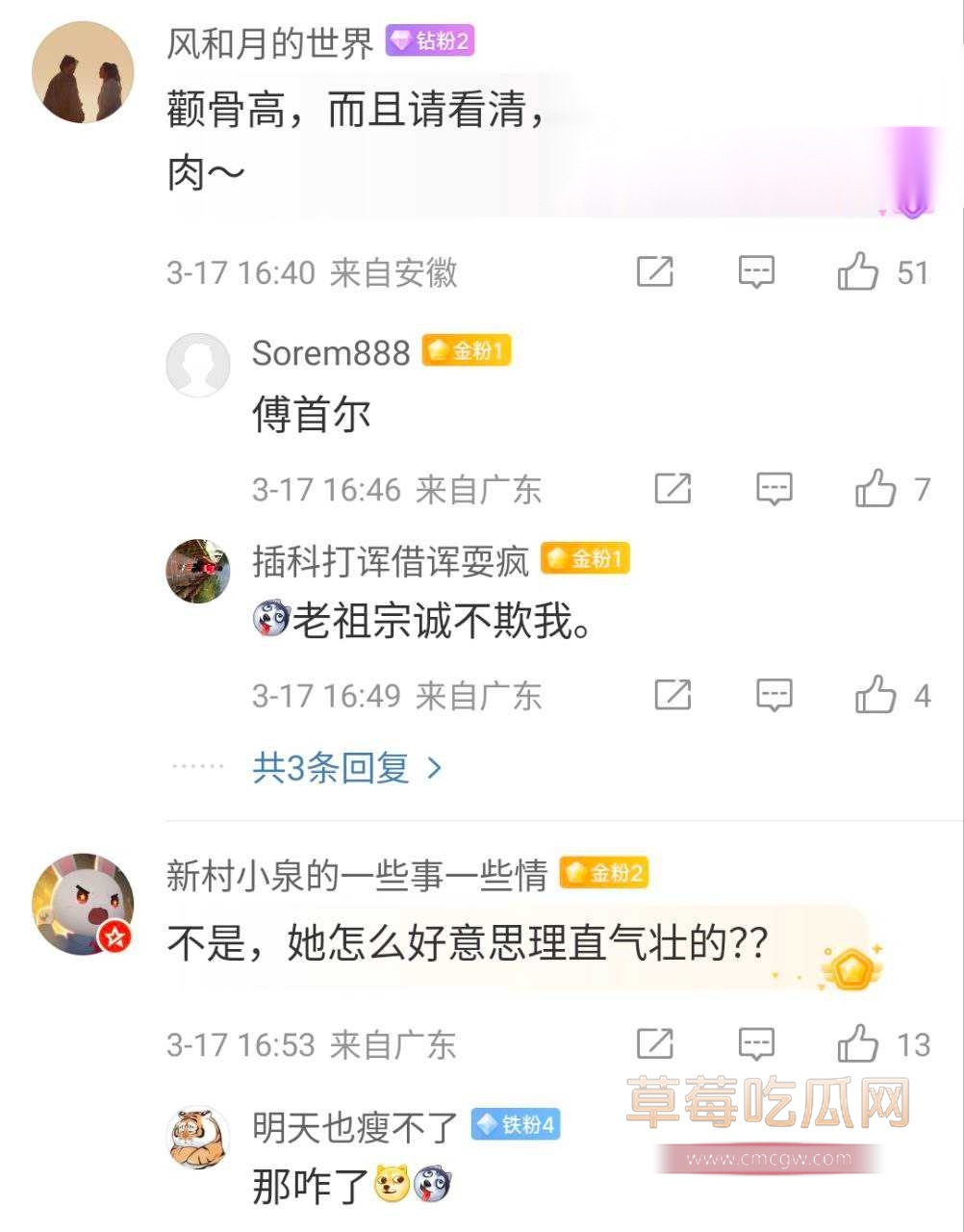
Task: Toggle the like showing 7 on Sorem888's reply
Action: [x=877, y=489]
